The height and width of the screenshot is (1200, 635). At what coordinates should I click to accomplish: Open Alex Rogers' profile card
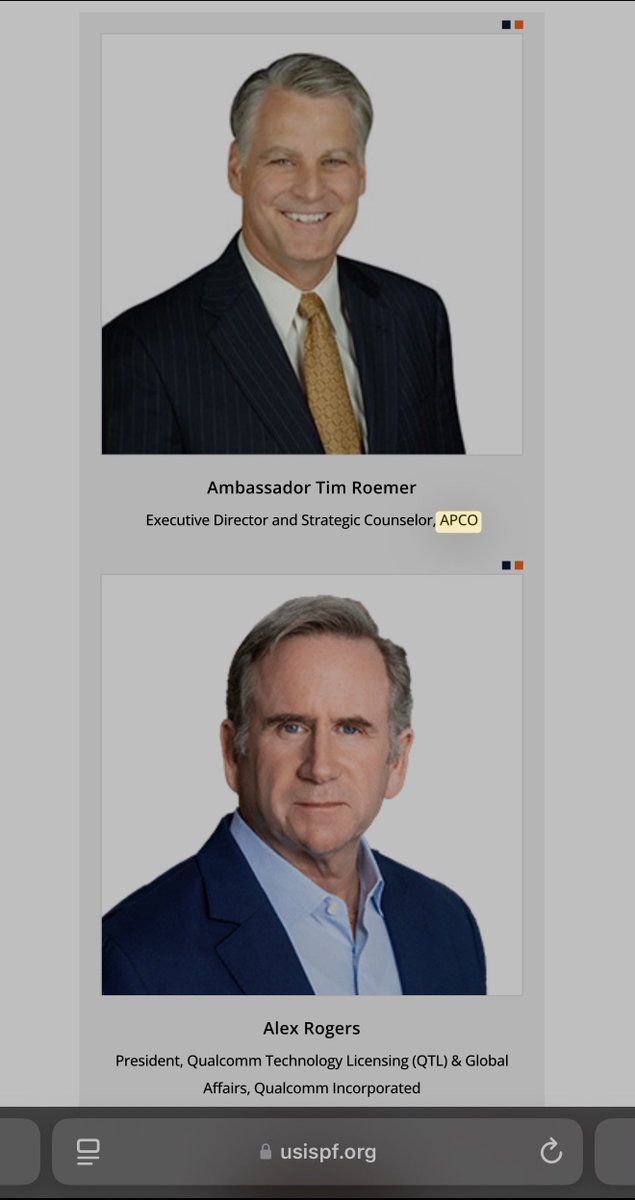coord(311,785)
